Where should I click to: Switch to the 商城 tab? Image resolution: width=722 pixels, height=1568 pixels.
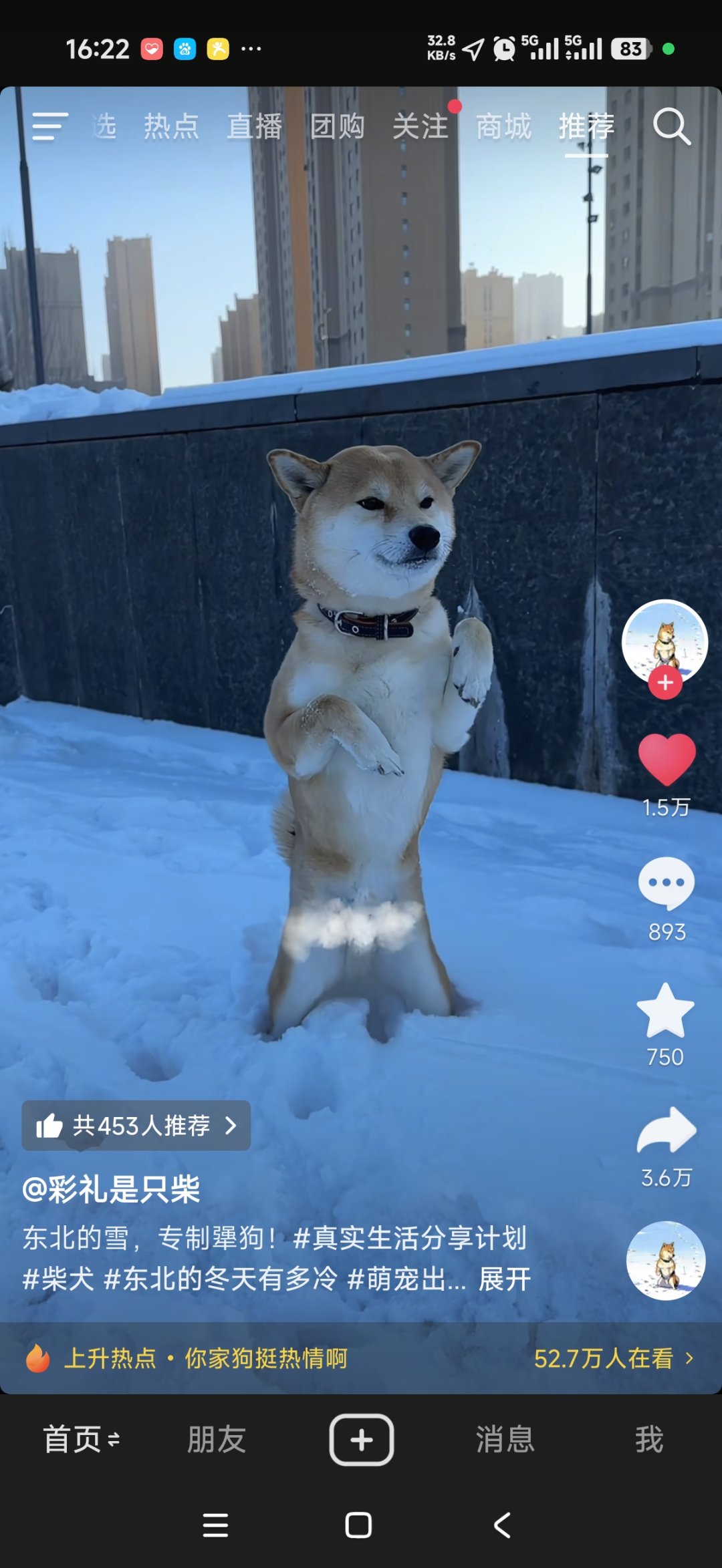pos(503,126)
